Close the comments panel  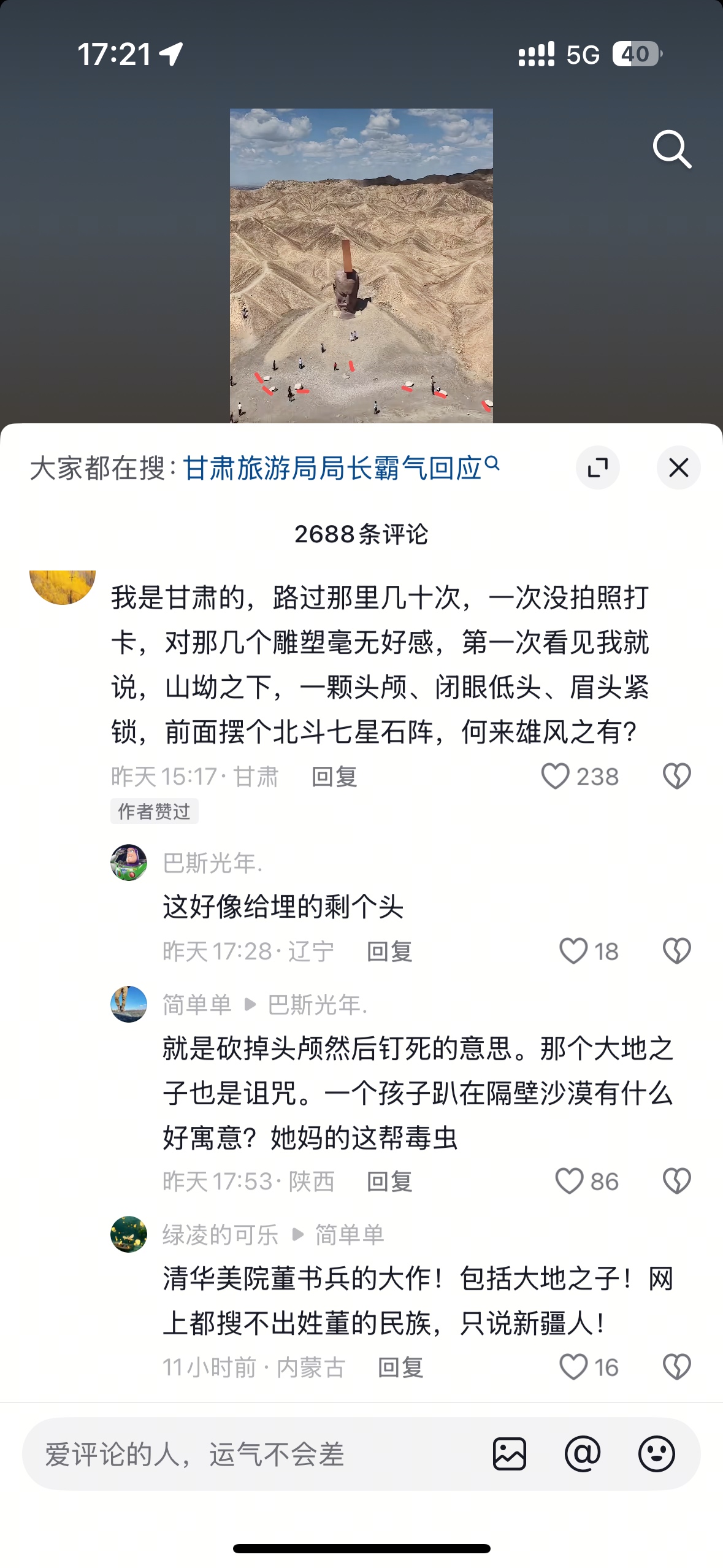pyautogui.click(x=678, y=468)
